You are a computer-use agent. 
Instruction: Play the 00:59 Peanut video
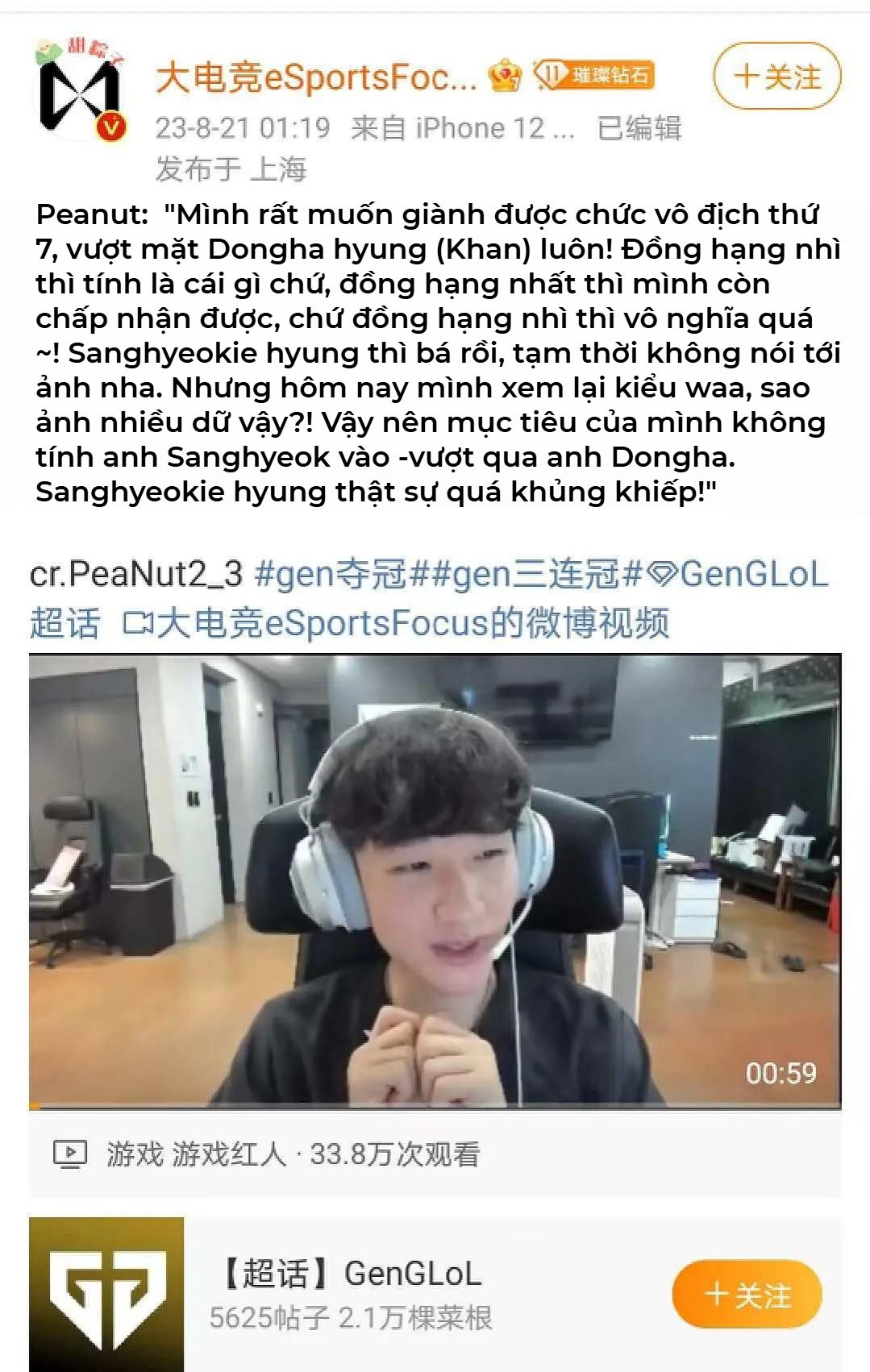tap(435, 880)
